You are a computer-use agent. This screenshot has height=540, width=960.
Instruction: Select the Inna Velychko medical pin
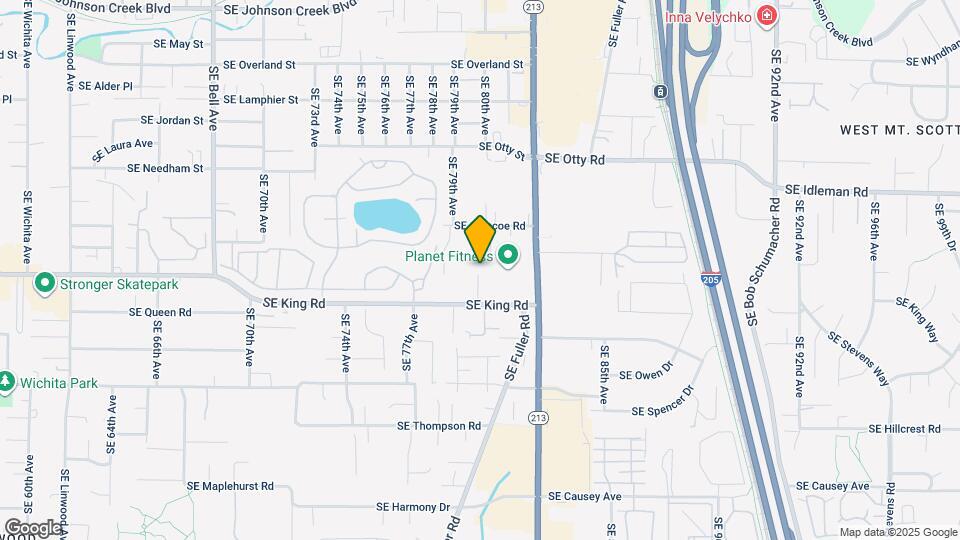767,16
